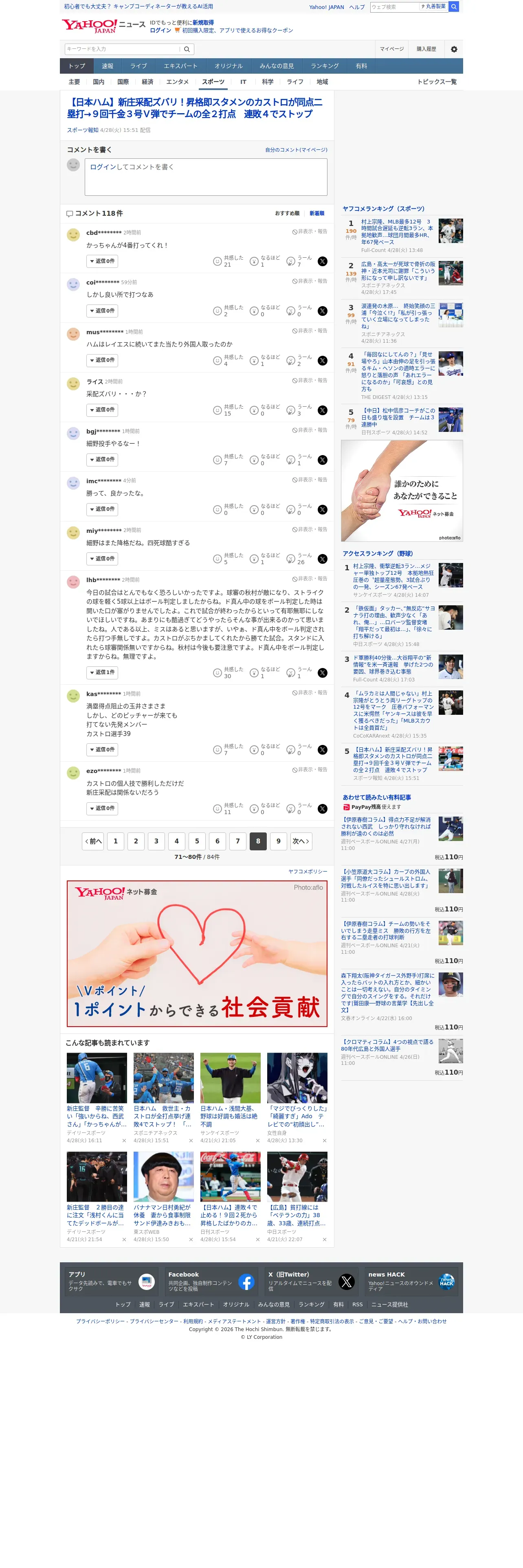Screen dimensions: 523x1568
Task: Expand replies under cbd******** comment
Action: 102,261
